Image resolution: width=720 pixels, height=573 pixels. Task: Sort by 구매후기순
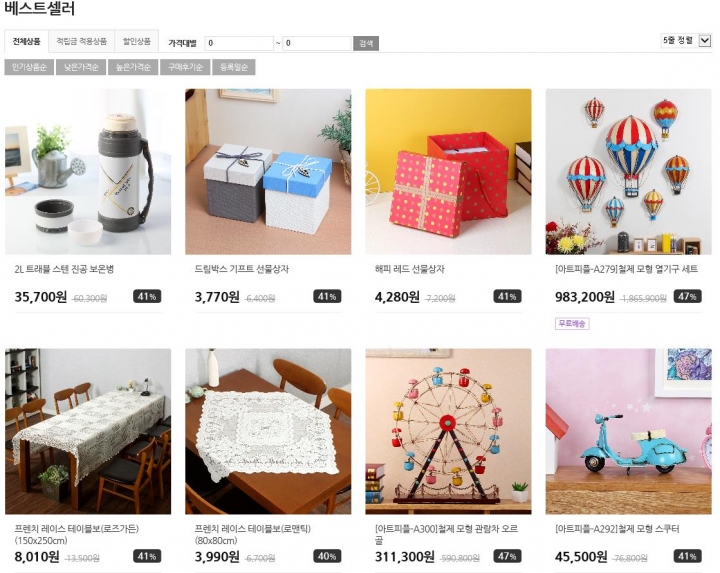click(x=184, y=67)
